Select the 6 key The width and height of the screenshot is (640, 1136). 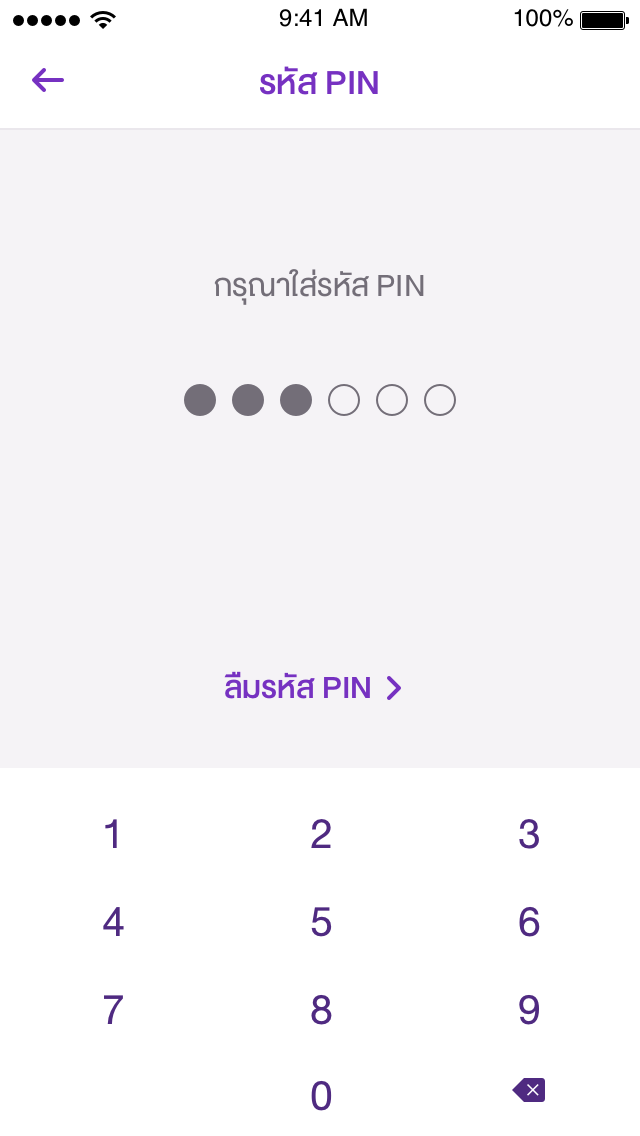click(x=529, y=922)
